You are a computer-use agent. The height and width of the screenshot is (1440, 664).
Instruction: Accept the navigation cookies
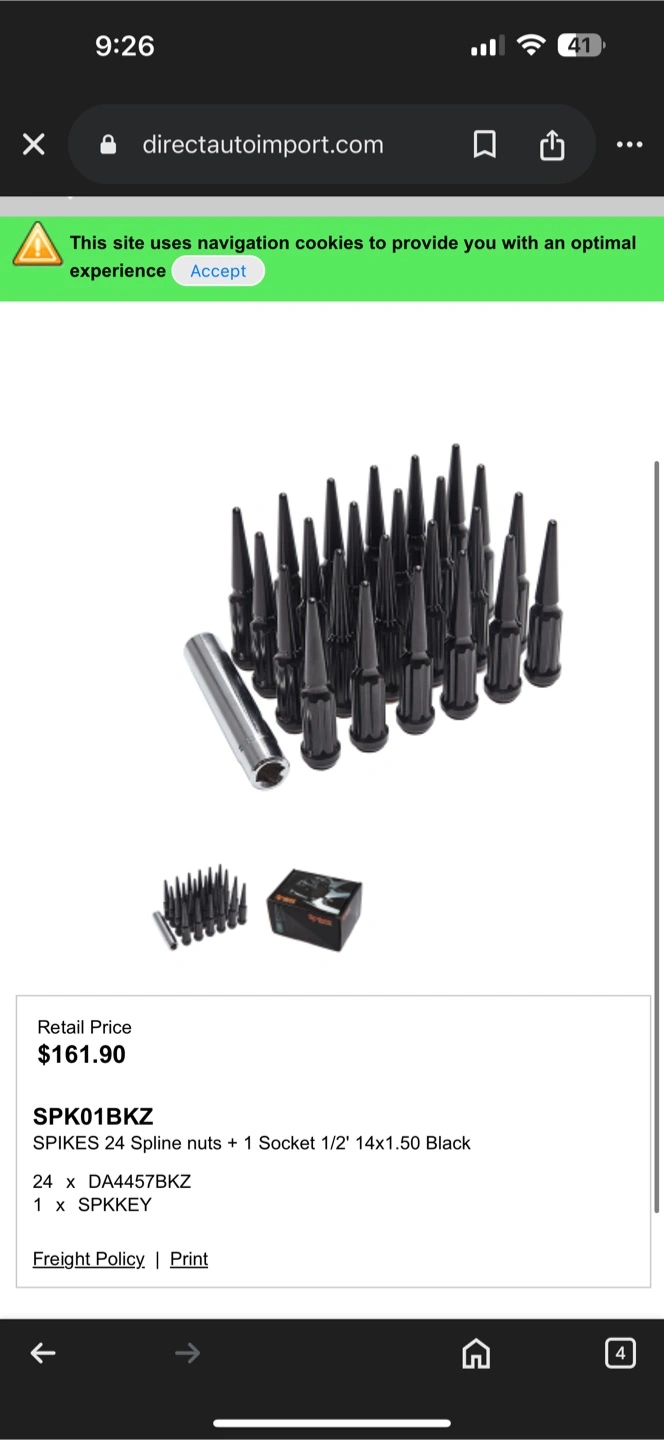[218, 271]
